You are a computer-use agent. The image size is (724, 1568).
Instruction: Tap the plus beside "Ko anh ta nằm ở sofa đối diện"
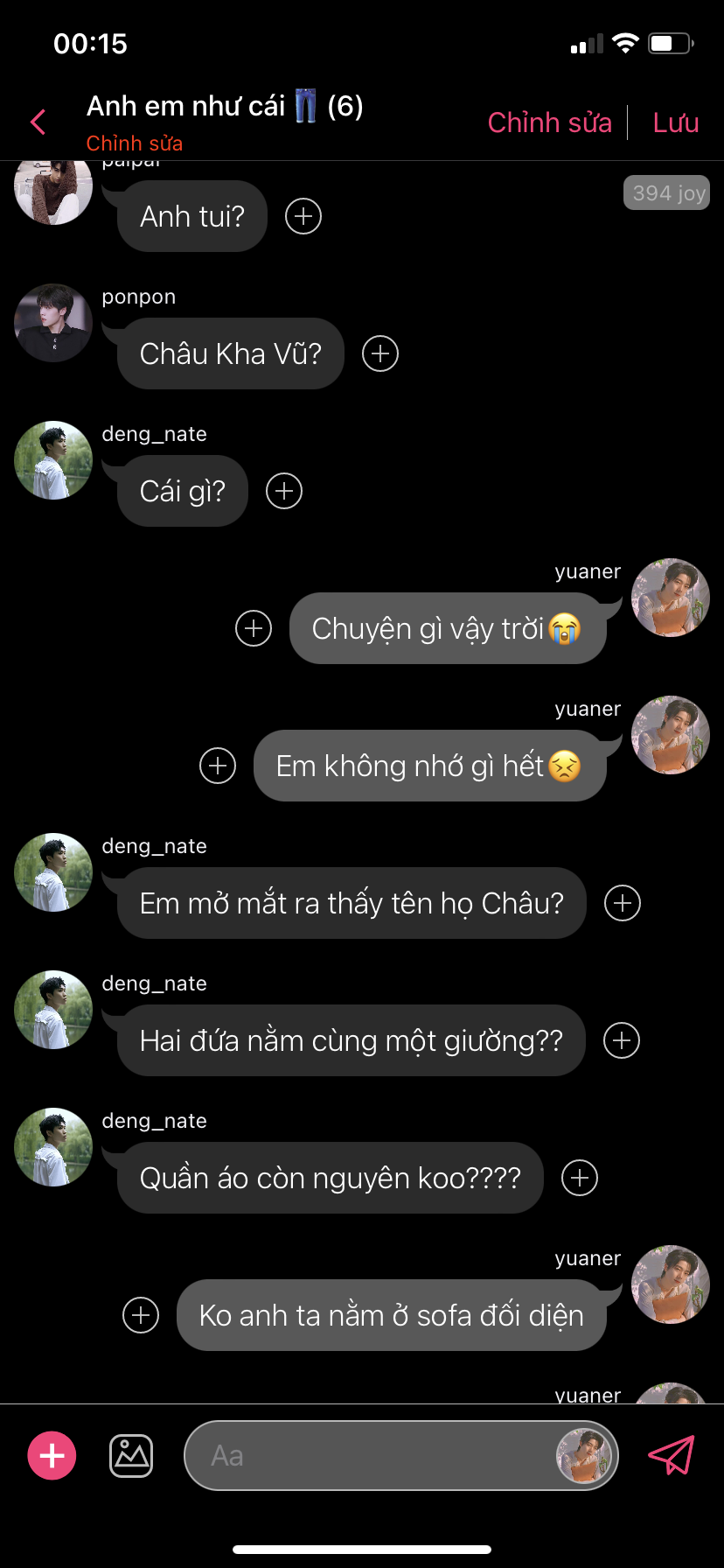(x=141, y=1315)
